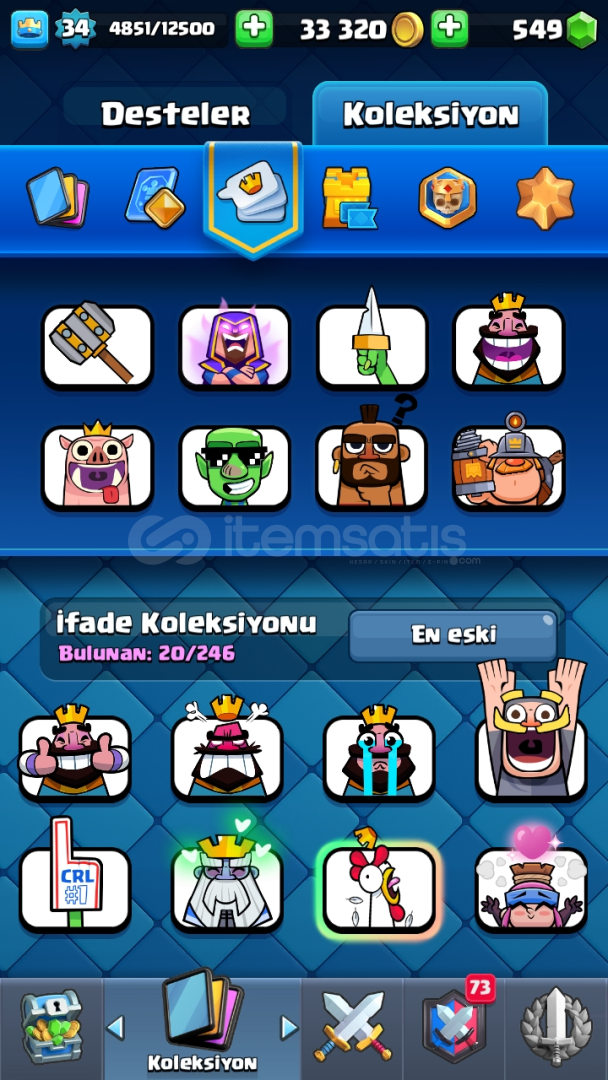
Task: Tap the plus button next to gold
Action: [450, 29]
